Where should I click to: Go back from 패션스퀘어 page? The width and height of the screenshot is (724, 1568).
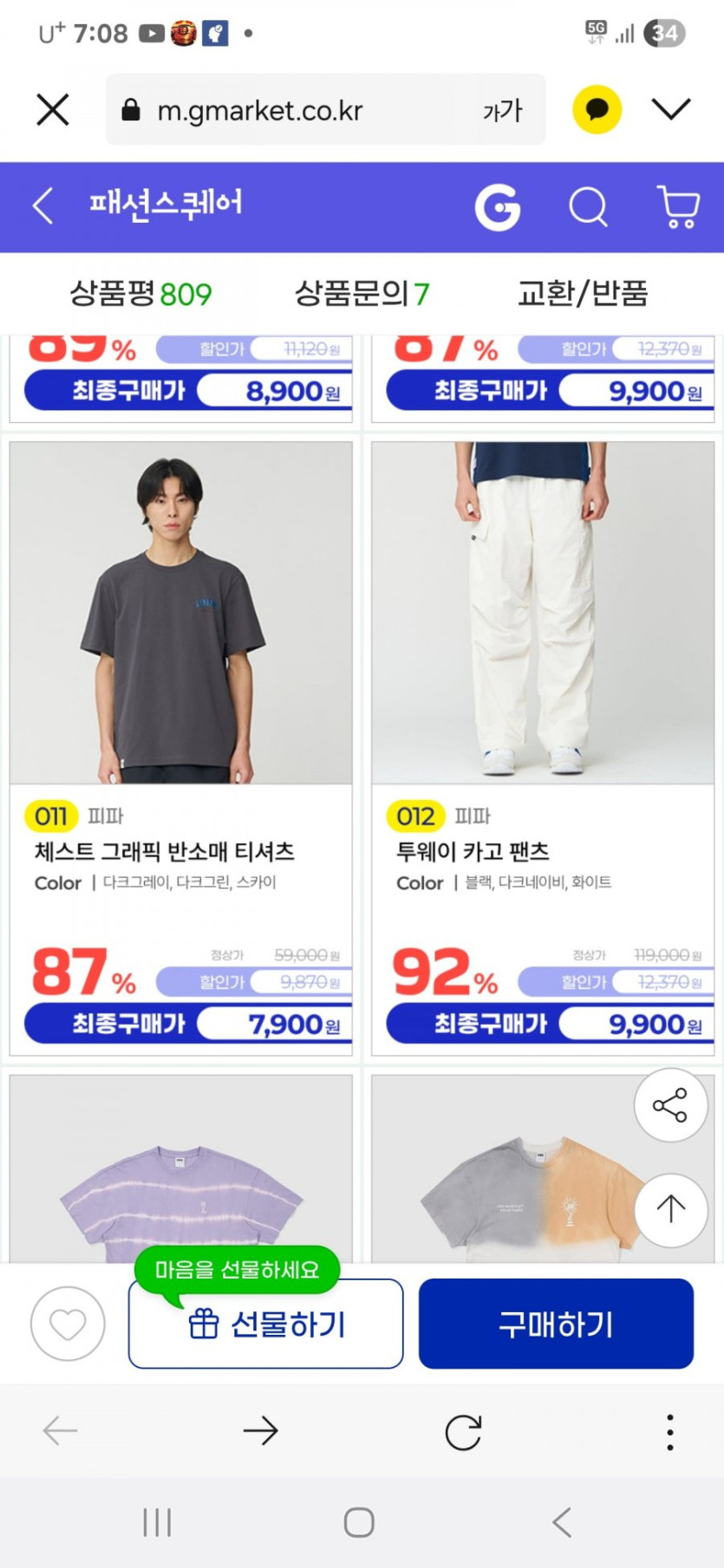point(43,206)
